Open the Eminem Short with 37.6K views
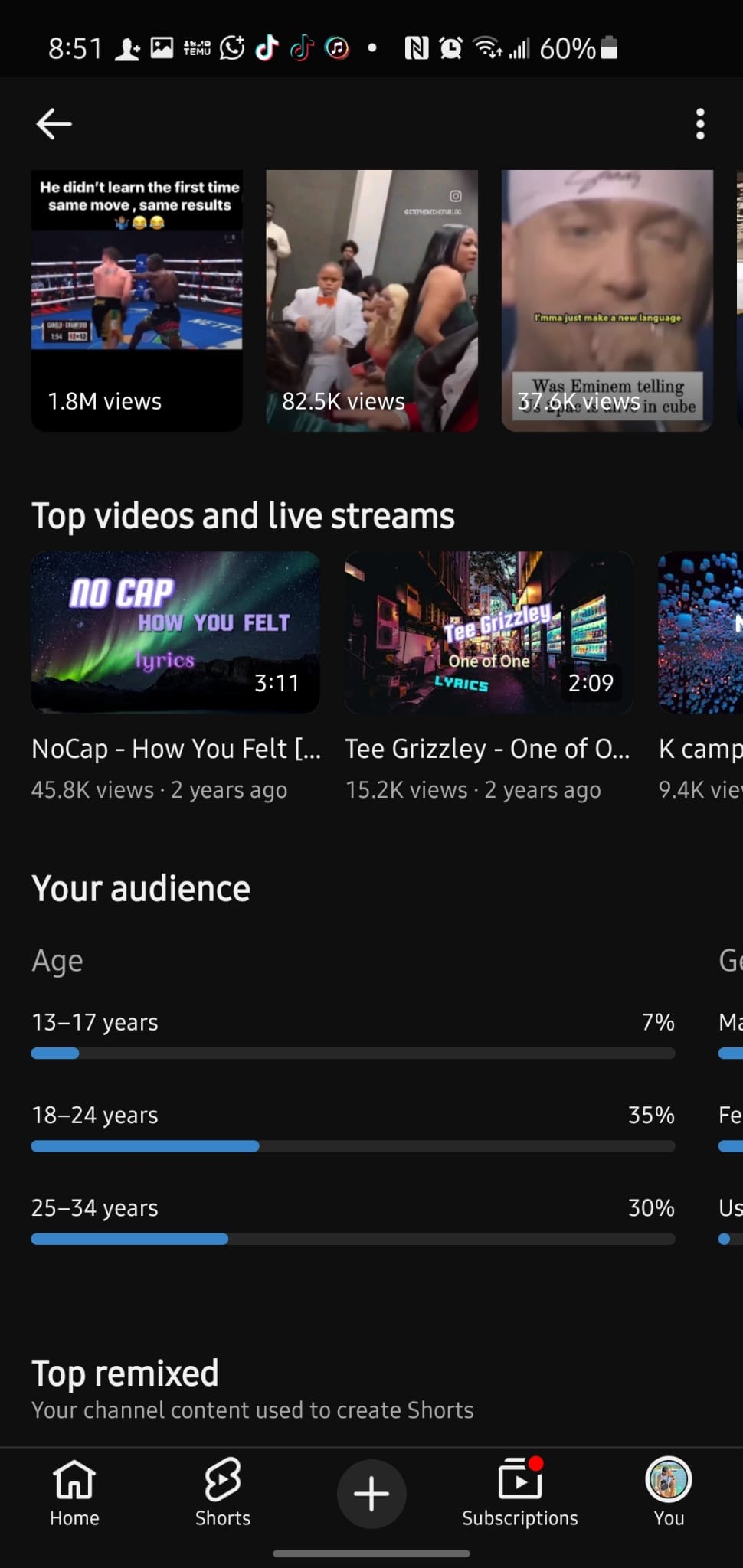This screenshot has width=743, height=1568. pyautogui.click(x=607, y=300)
